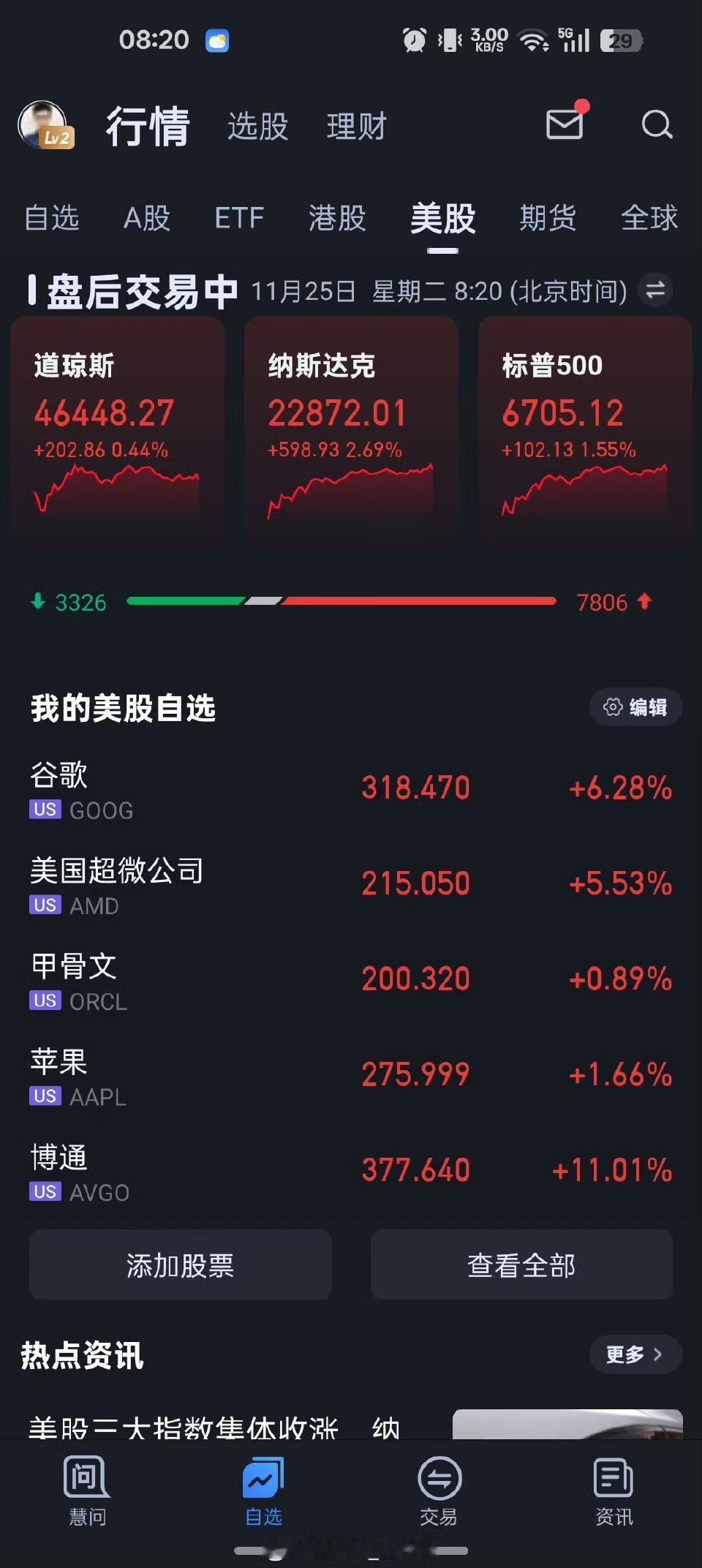Open the 博通 AVGO stock row
The height and width of the screenshot is (1568, 702).
351,1170
